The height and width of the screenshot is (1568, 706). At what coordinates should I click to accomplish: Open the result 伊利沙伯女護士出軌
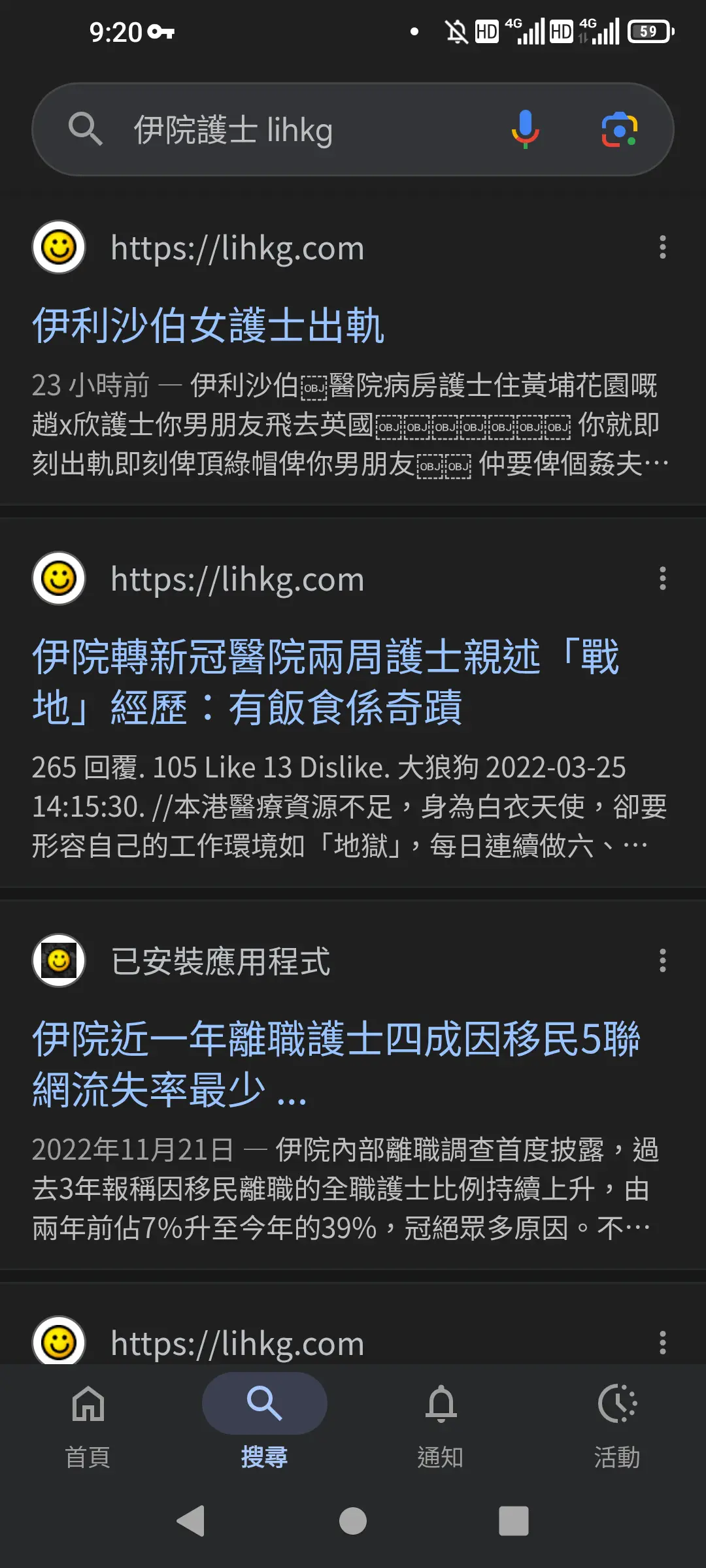click(208, 325)
